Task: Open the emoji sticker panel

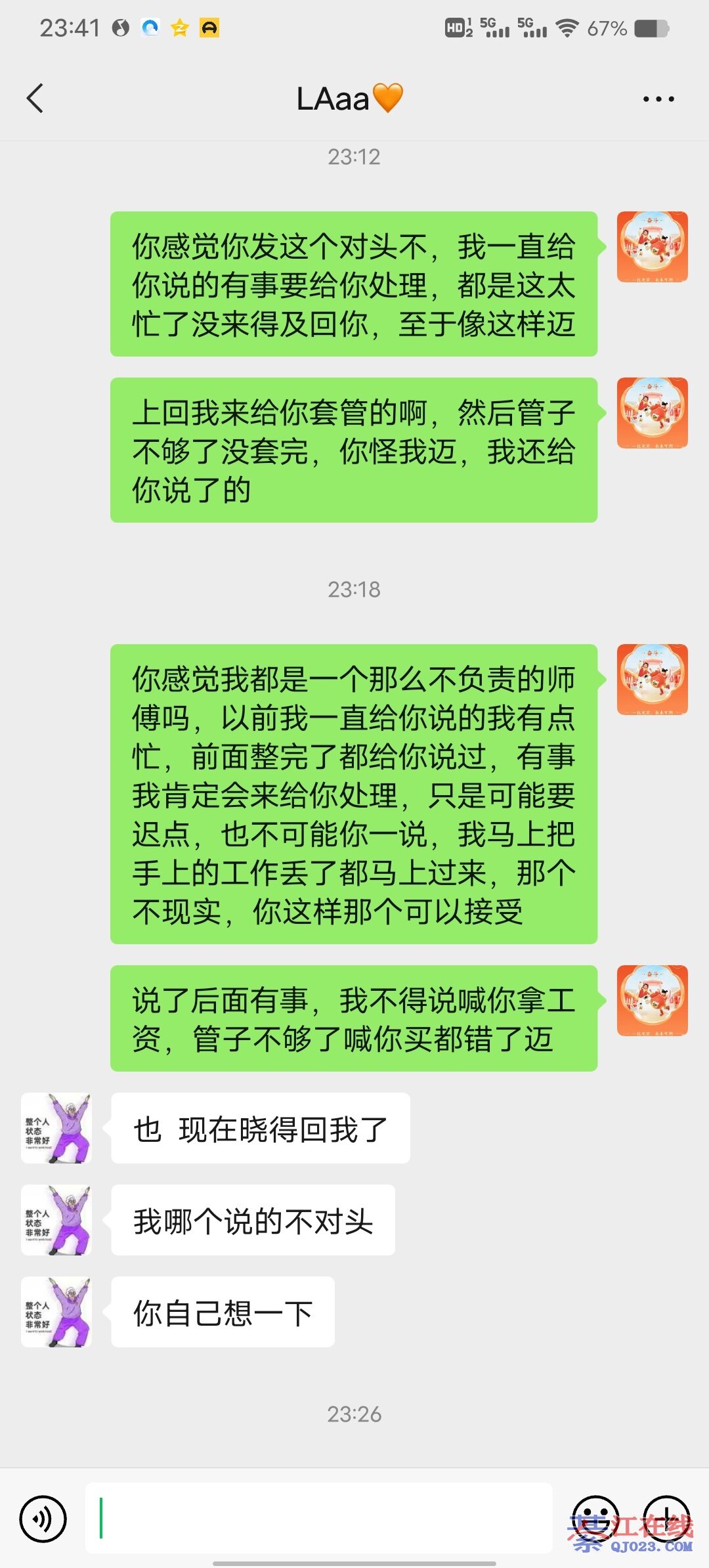Action: click(x=595, y=1519)
